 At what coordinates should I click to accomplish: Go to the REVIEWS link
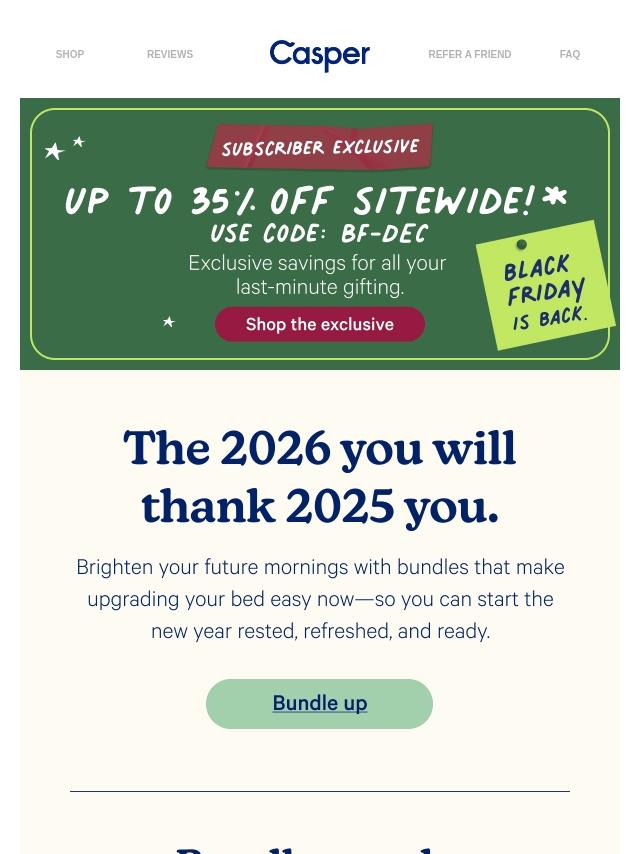170,55
